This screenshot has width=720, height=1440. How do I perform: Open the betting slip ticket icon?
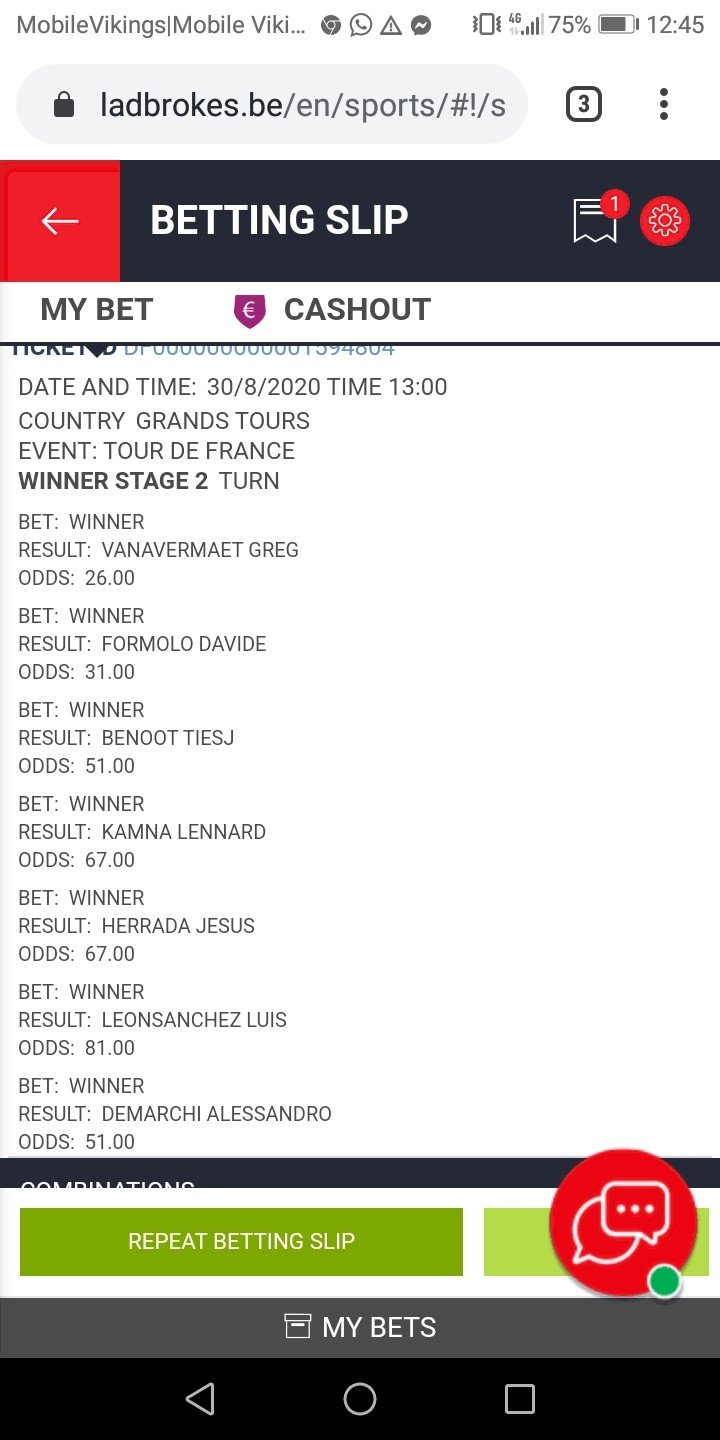tap(595, 220)
